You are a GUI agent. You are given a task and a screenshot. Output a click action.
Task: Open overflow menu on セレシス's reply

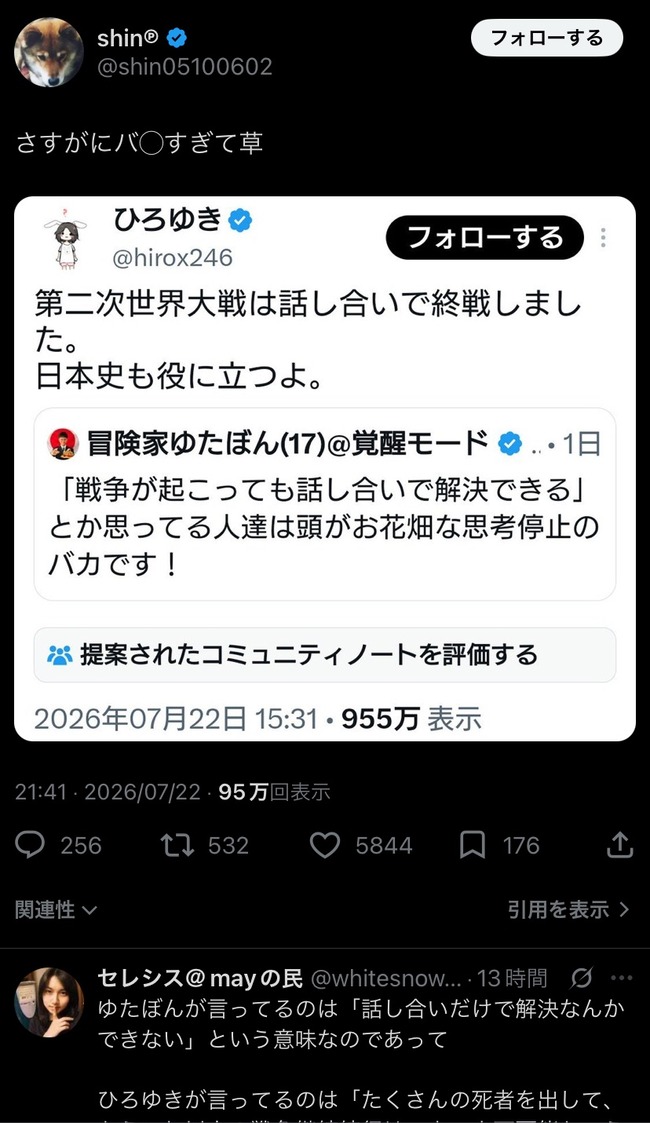pyautogui.click(x=621, y=978)
